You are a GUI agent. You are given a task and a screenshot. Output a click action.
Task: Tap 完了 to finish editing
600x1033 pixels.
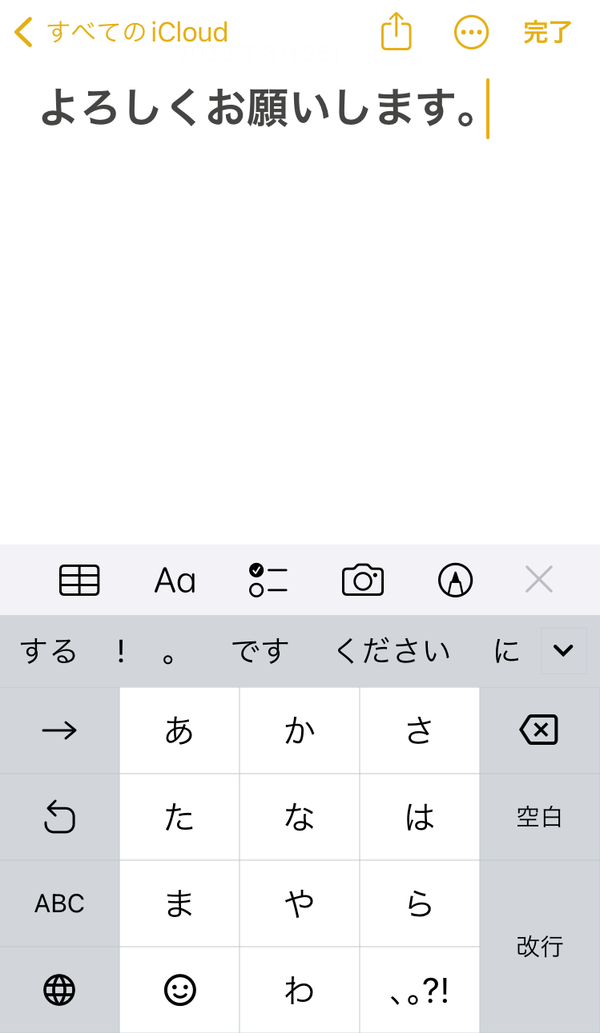click(x=547, y=32)
